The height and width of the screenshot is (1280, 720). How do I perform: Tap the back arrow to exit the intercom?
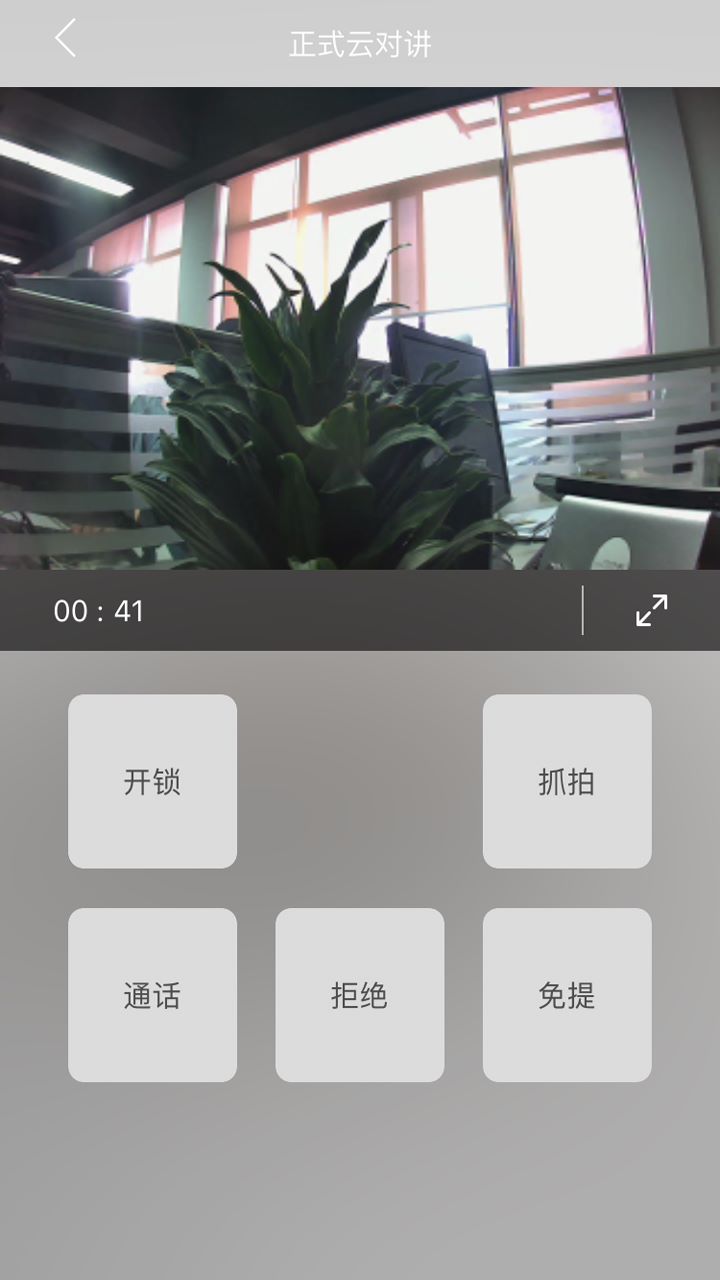(64, 38)
